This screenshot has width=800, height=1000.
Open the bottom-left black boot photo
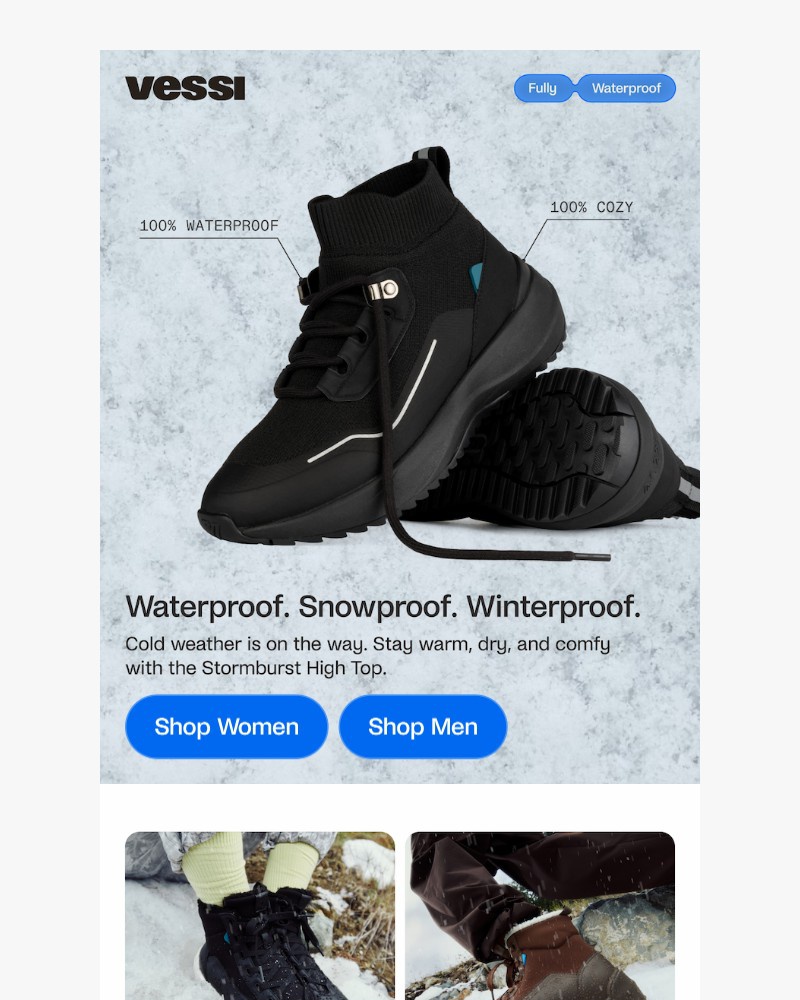click(x=258, y=915)
